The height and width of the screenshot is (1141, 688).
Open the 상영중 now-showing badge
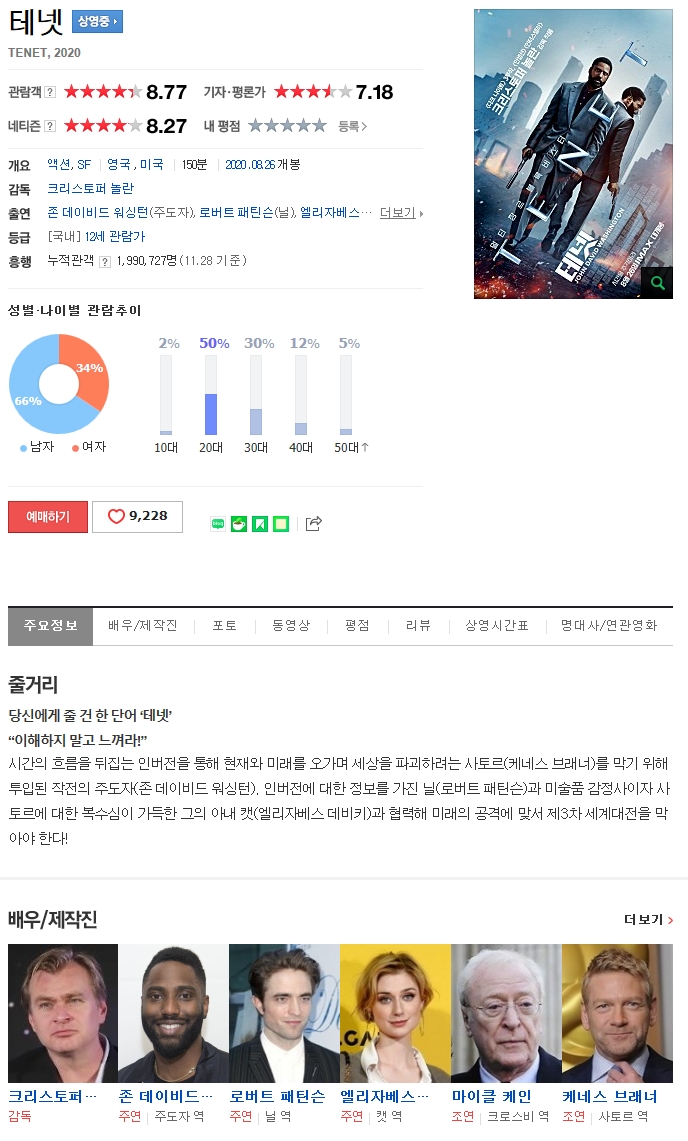pyautogui.click(x=97, y=21)
